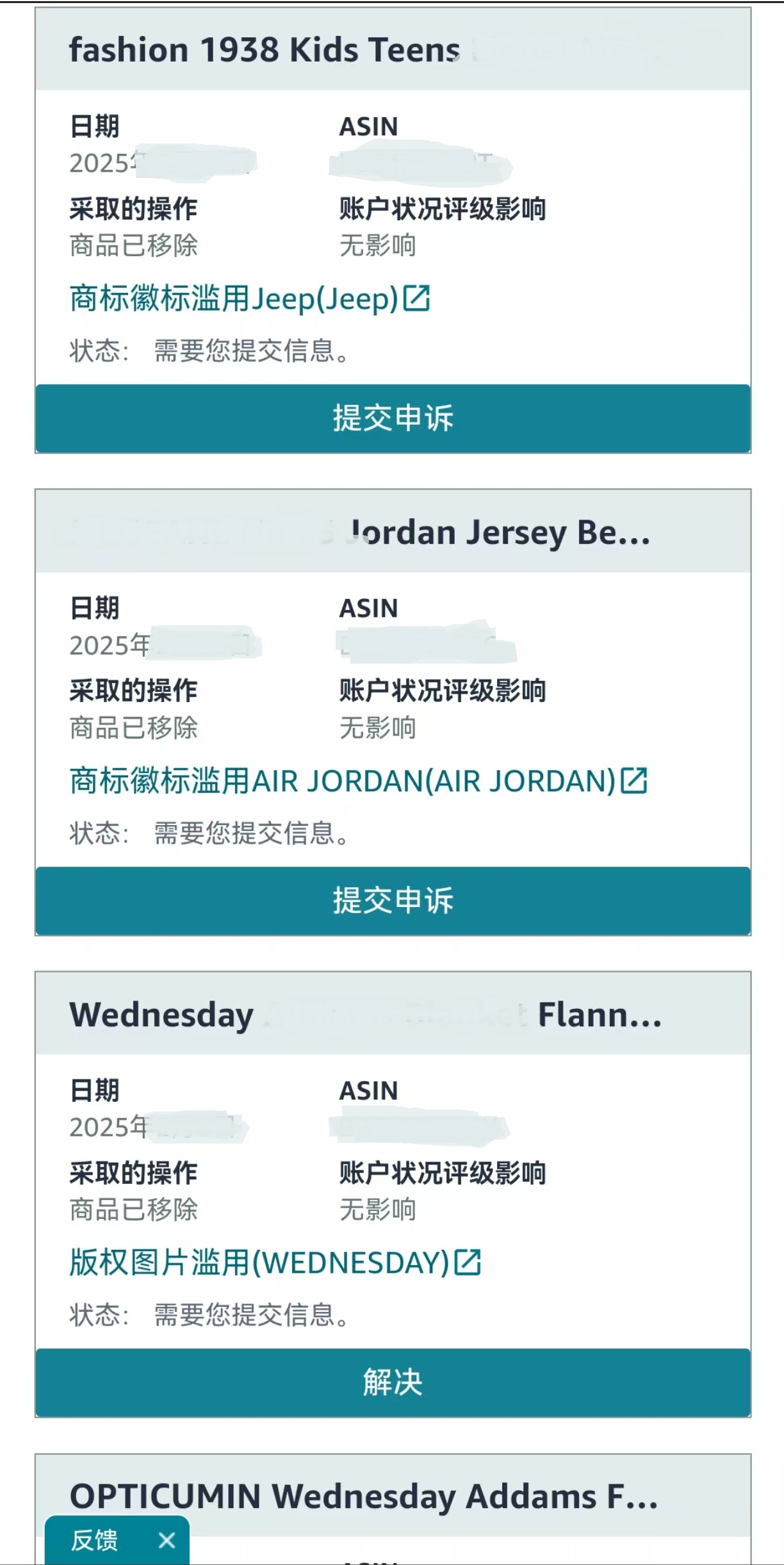This screenshot has height=1565, width=784.
Task: Submit appeal for the Jeep trademark violation
Action: [x=393, y=418]
